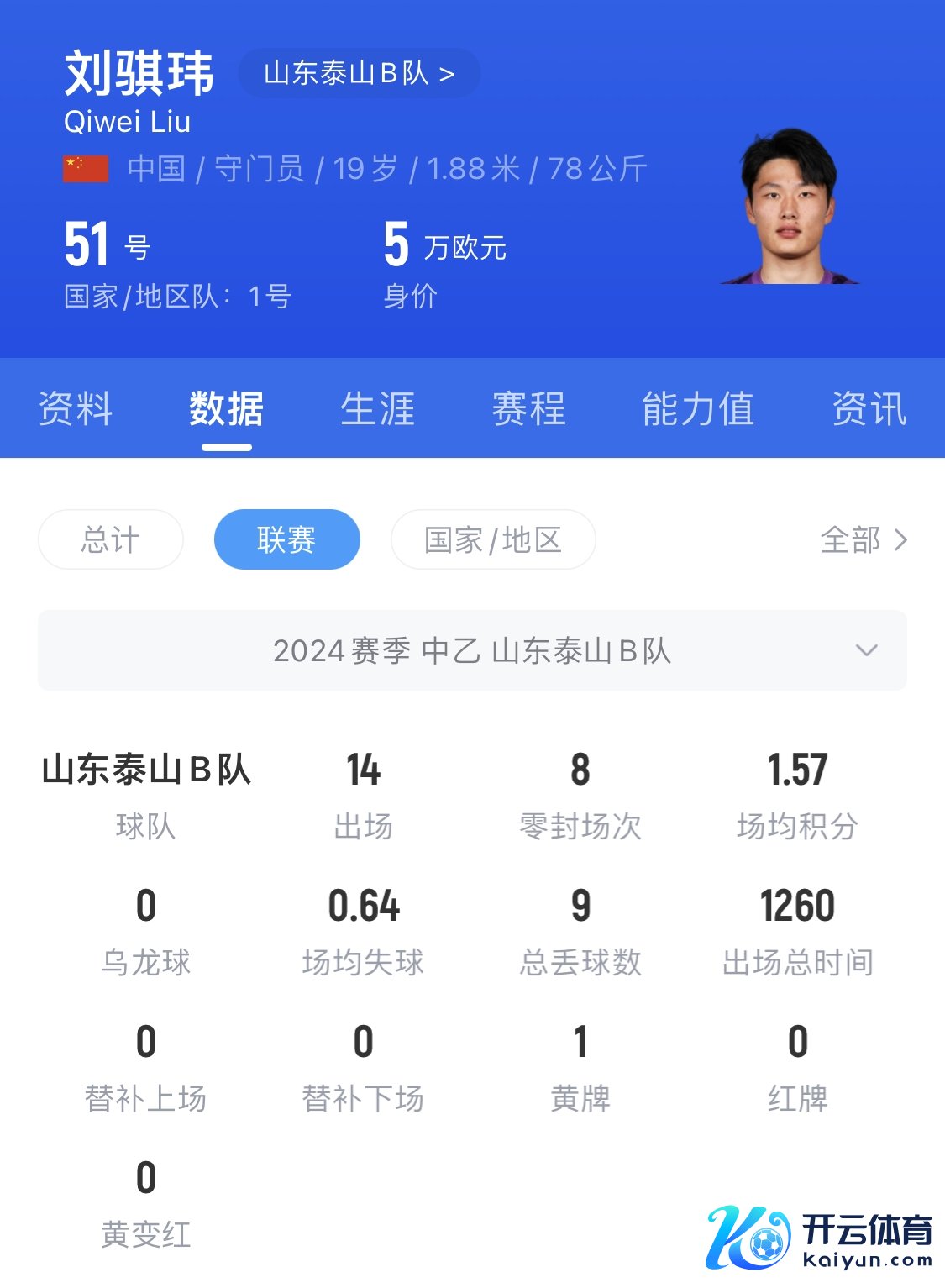Go to the 生涯 tab
945x1288 pixels.
coord(377,409)
